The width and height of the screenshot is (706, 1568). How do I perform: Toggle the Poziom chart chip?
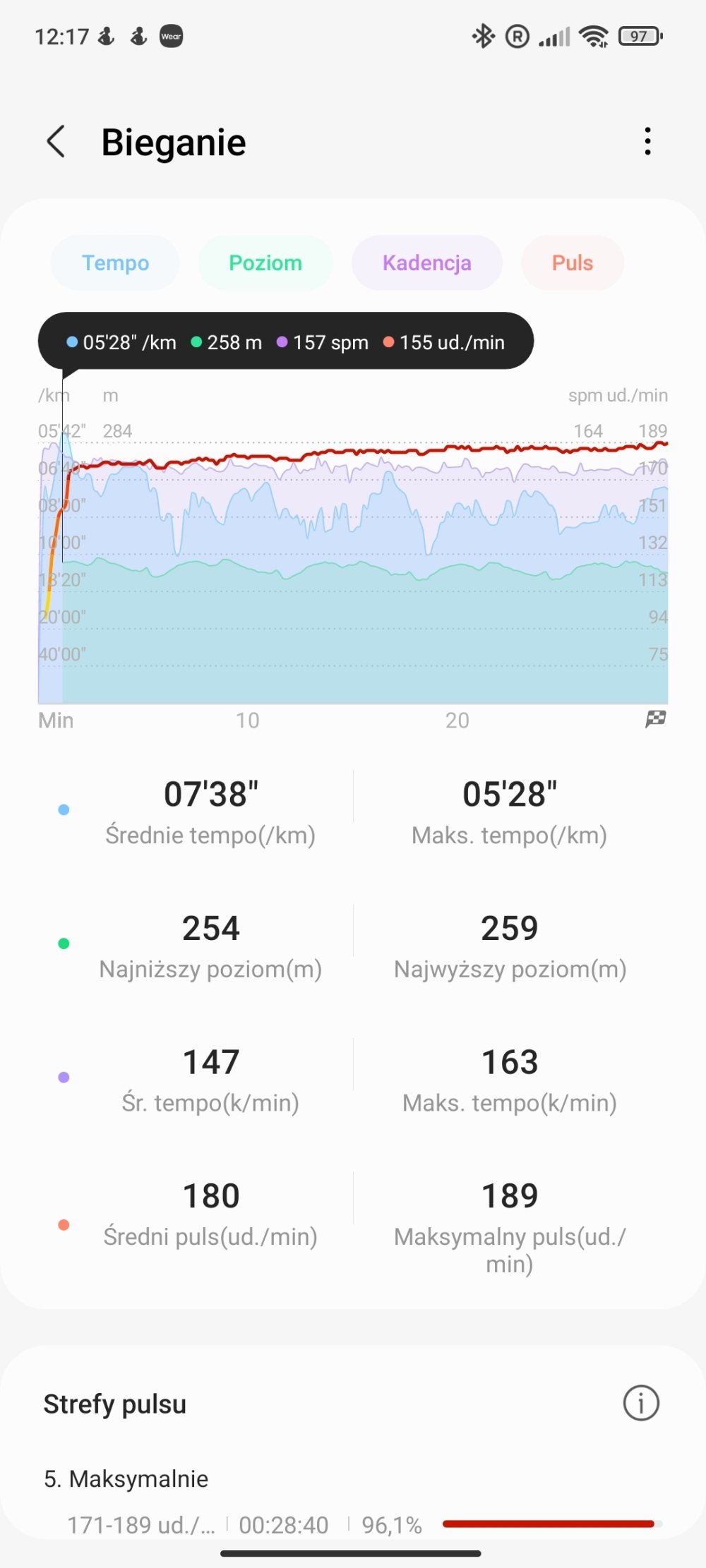265,263
